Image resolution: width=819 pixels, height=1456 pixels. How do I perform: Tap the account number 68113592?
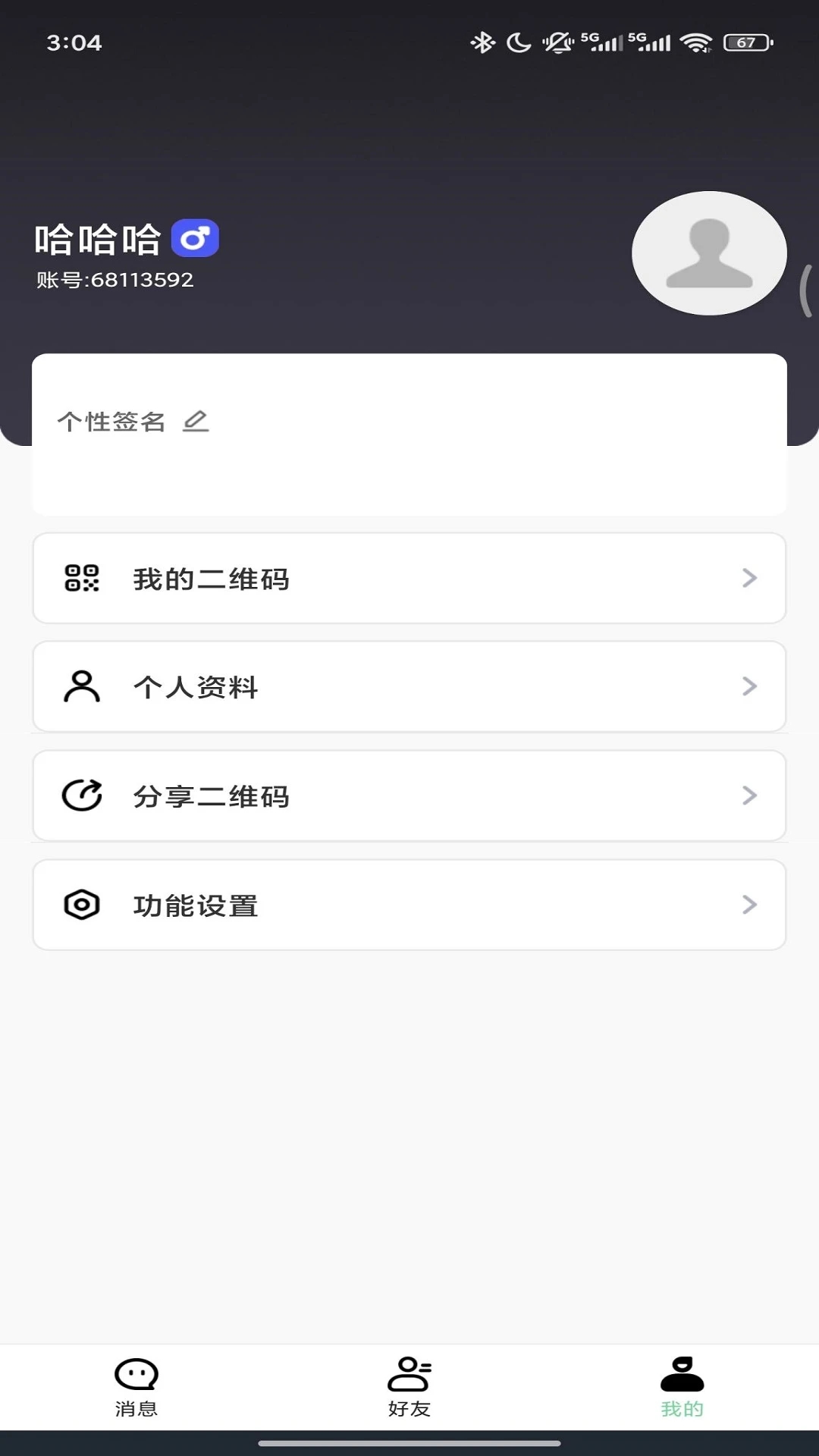[x=114, y=280]
